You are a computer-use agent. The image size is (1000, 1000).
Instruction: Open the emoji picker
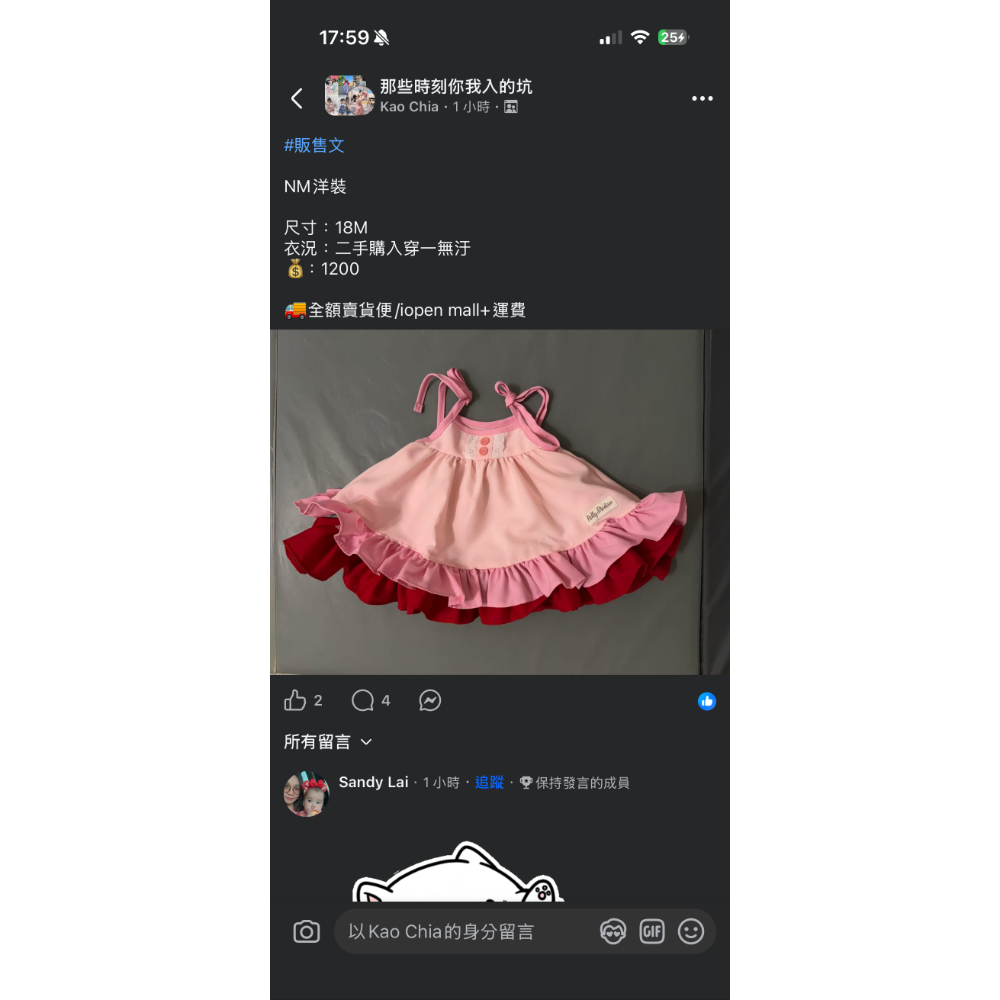click(691, 932)
